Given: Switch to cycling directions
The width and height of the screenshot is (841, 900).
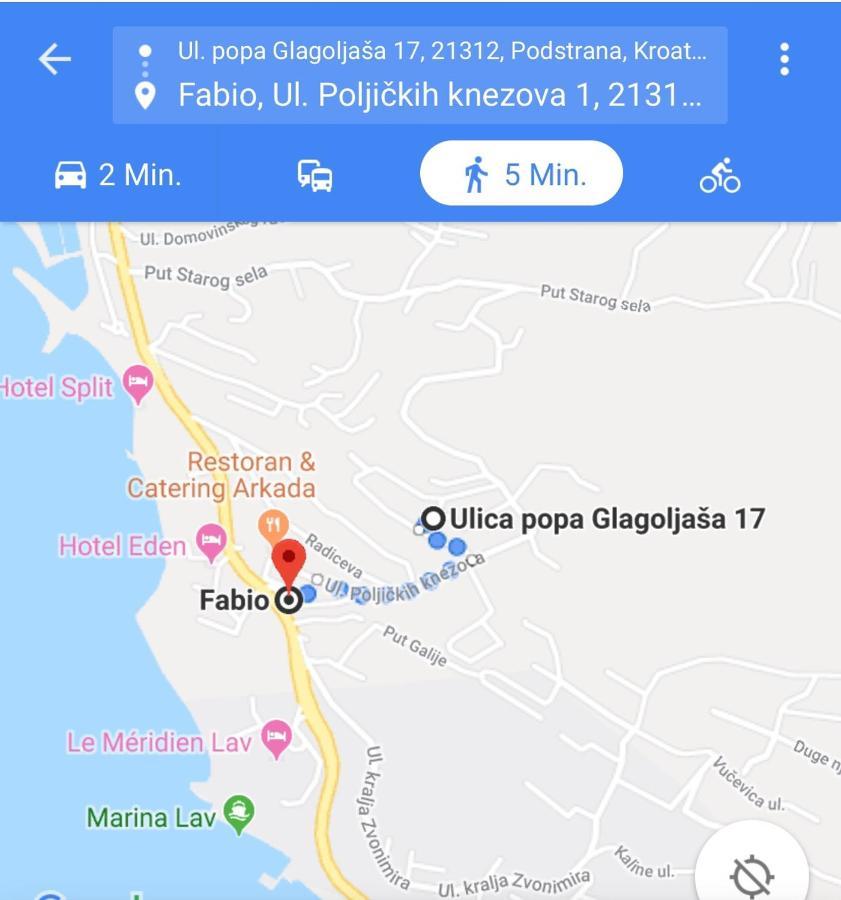Looking at the screenshot, I should (720, 175).
